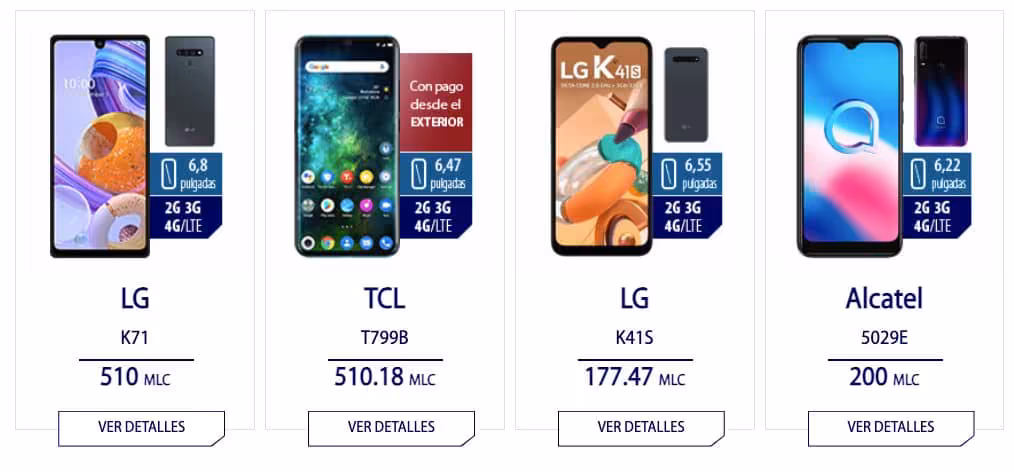Tap VER DETALLES under Alcatel 5029E
The width and height of the screenshot is (1014, 472).
pyautogui.click(x=890, y=427)
